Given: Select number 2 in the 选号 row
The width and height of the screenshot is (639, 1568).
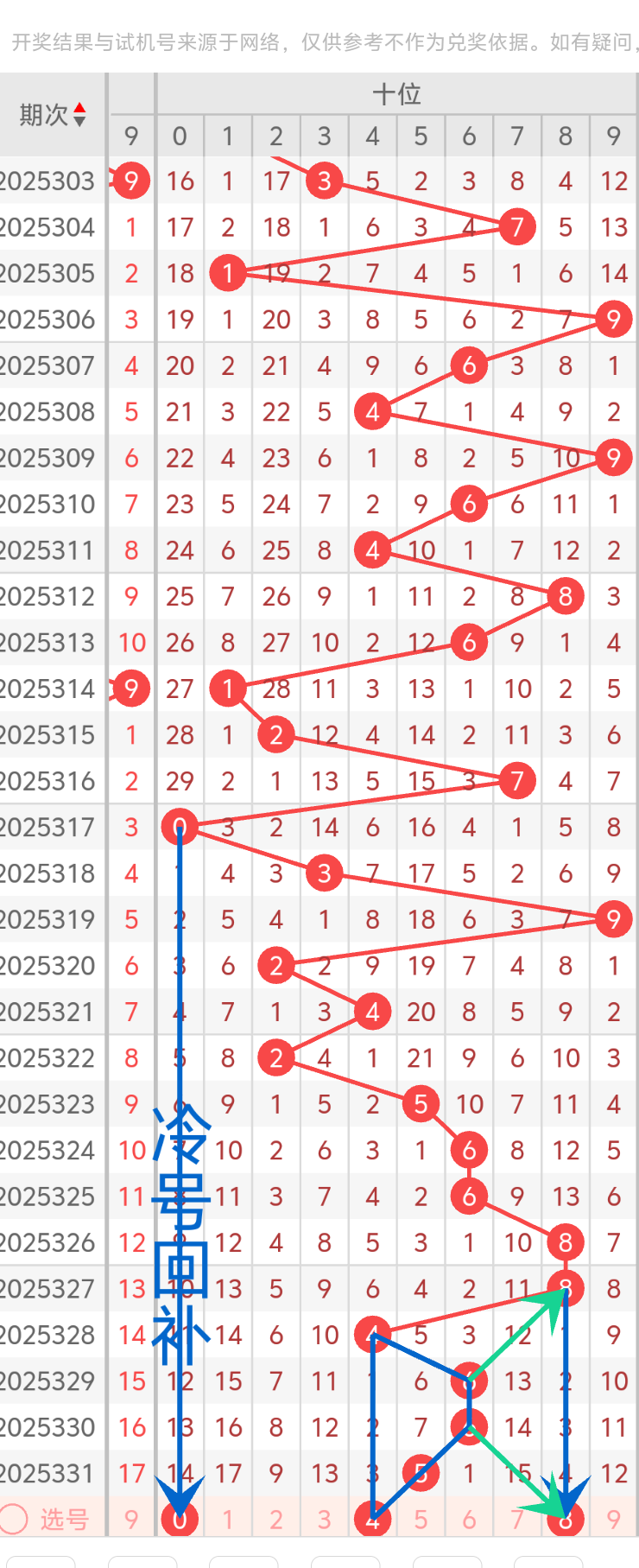Looking at the screenshot, I should point(276,1518).
